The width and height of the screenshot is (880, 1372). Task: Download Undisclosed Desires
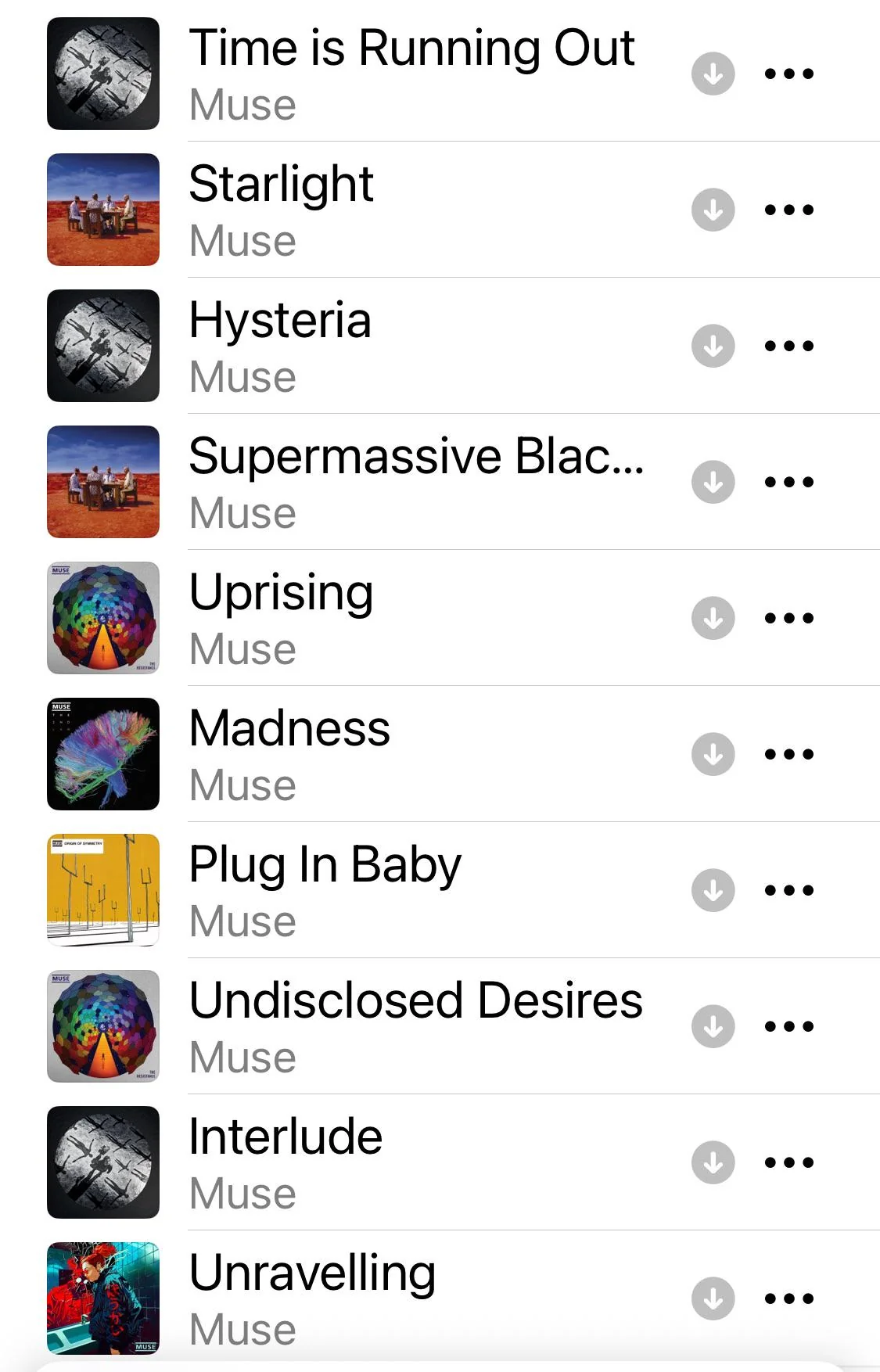pos(713,1026)
